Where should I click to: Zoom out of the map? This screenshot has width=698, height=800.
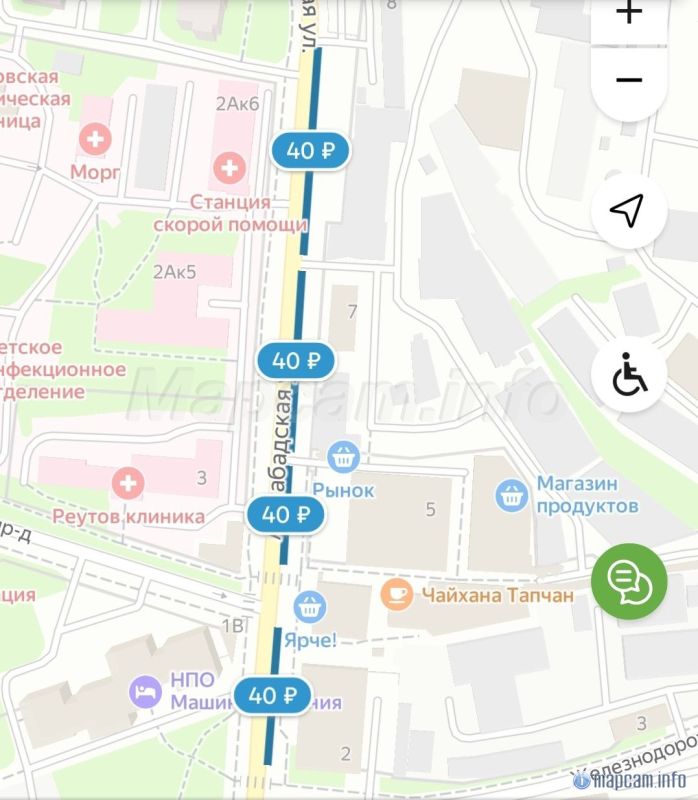(x=628, y=80)
